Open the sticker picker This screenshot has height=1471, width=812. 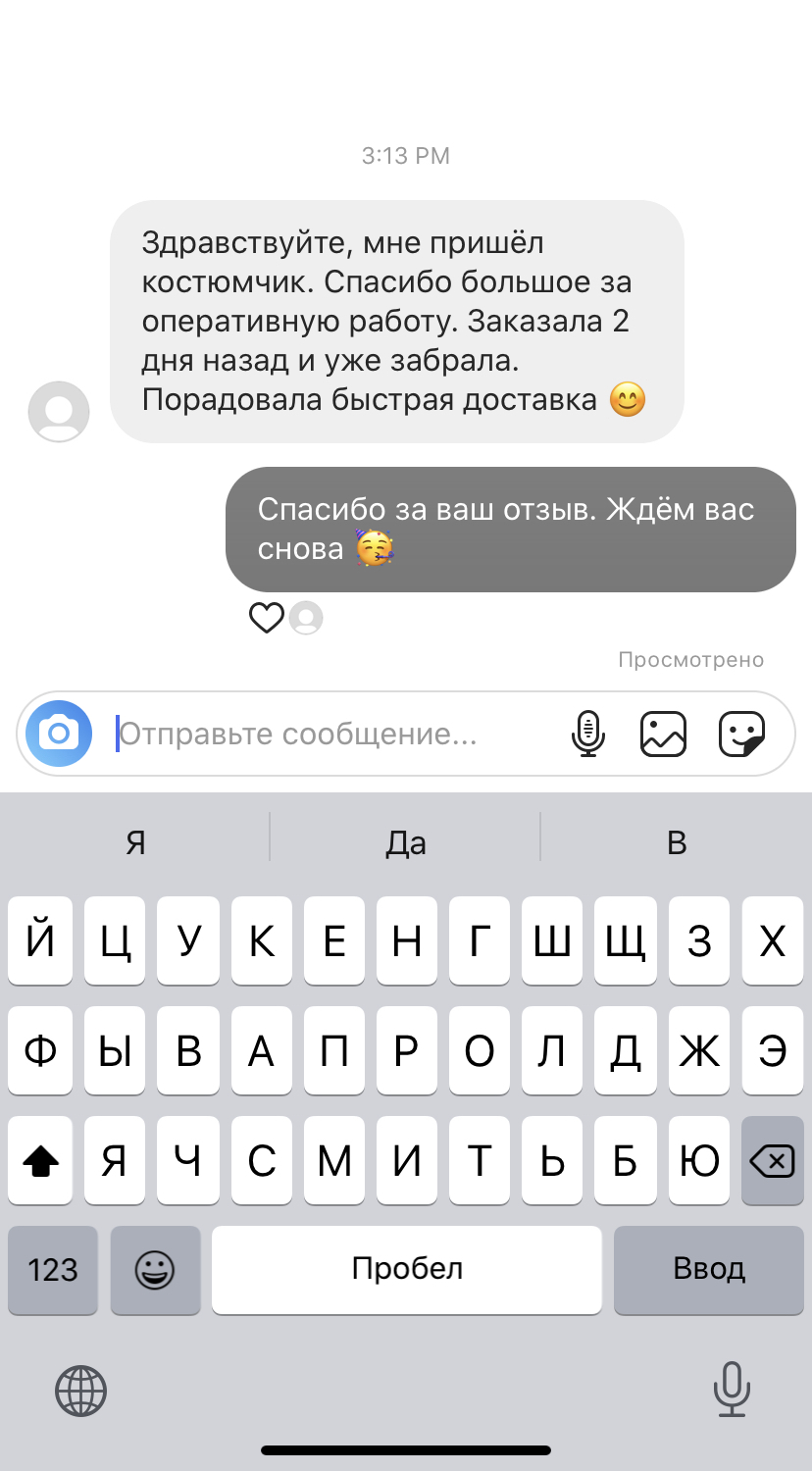[741, 734]
